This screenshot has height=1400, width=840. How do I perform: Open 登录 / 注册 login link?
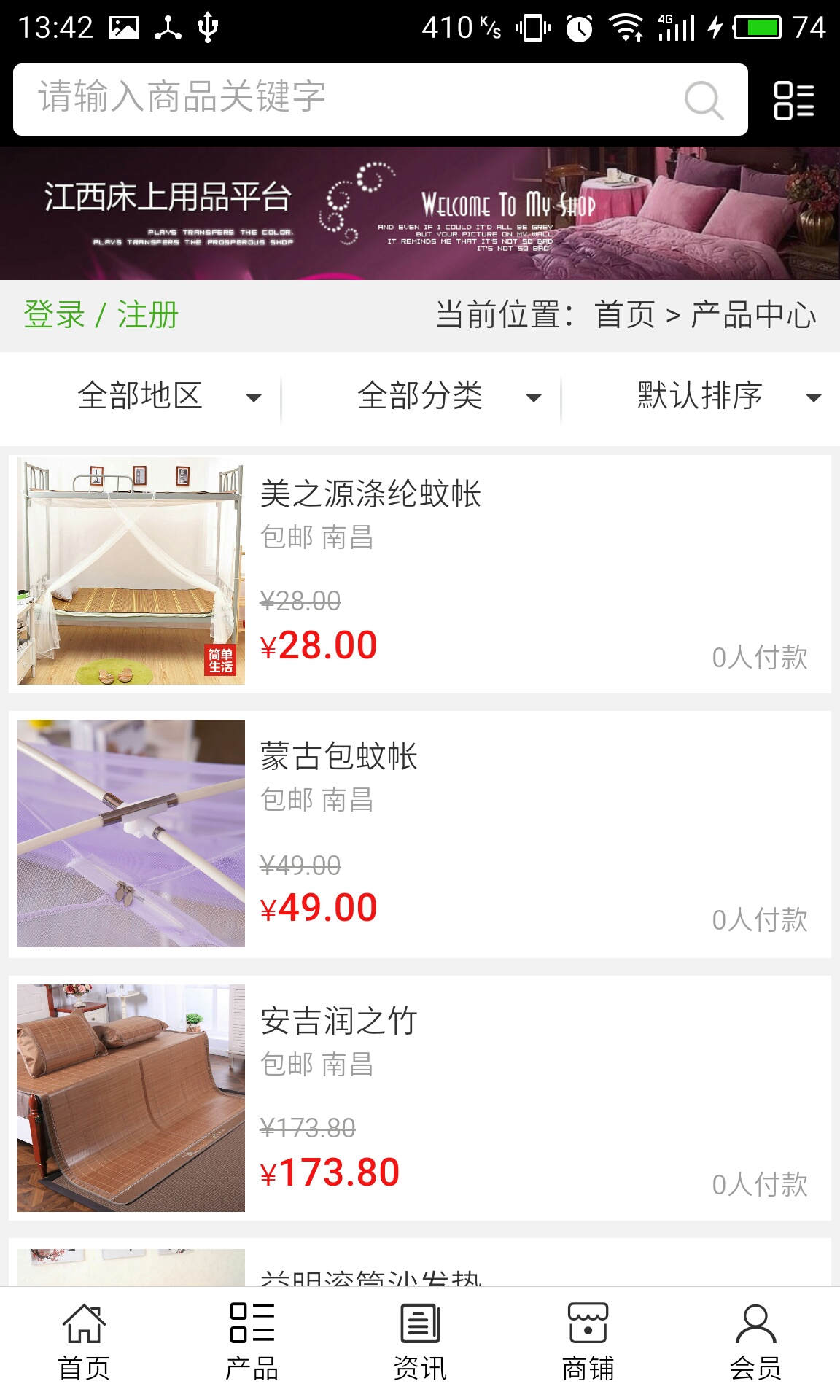[101, 315]
